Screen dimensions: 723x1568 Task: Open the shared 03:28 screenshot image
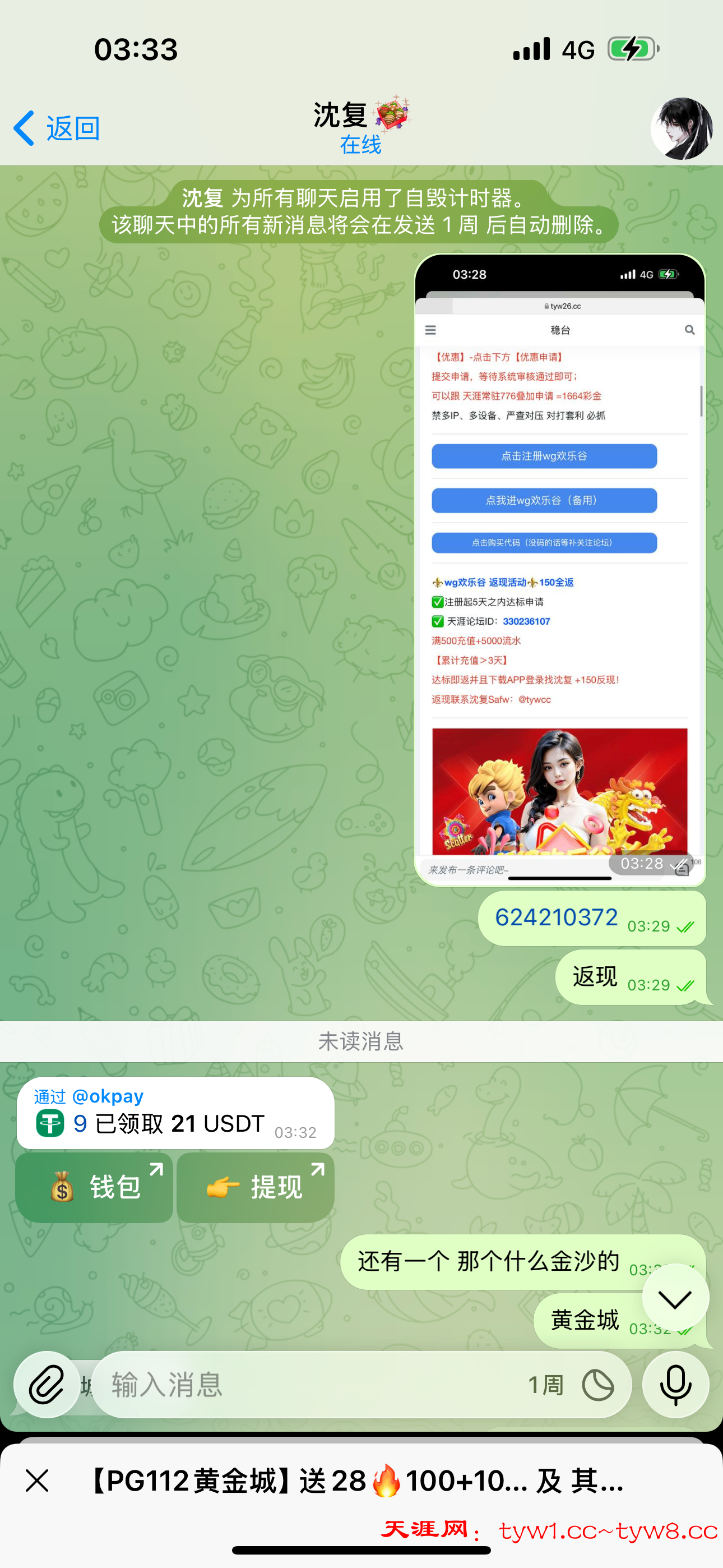pyautogui.click(x=559, y=569)
